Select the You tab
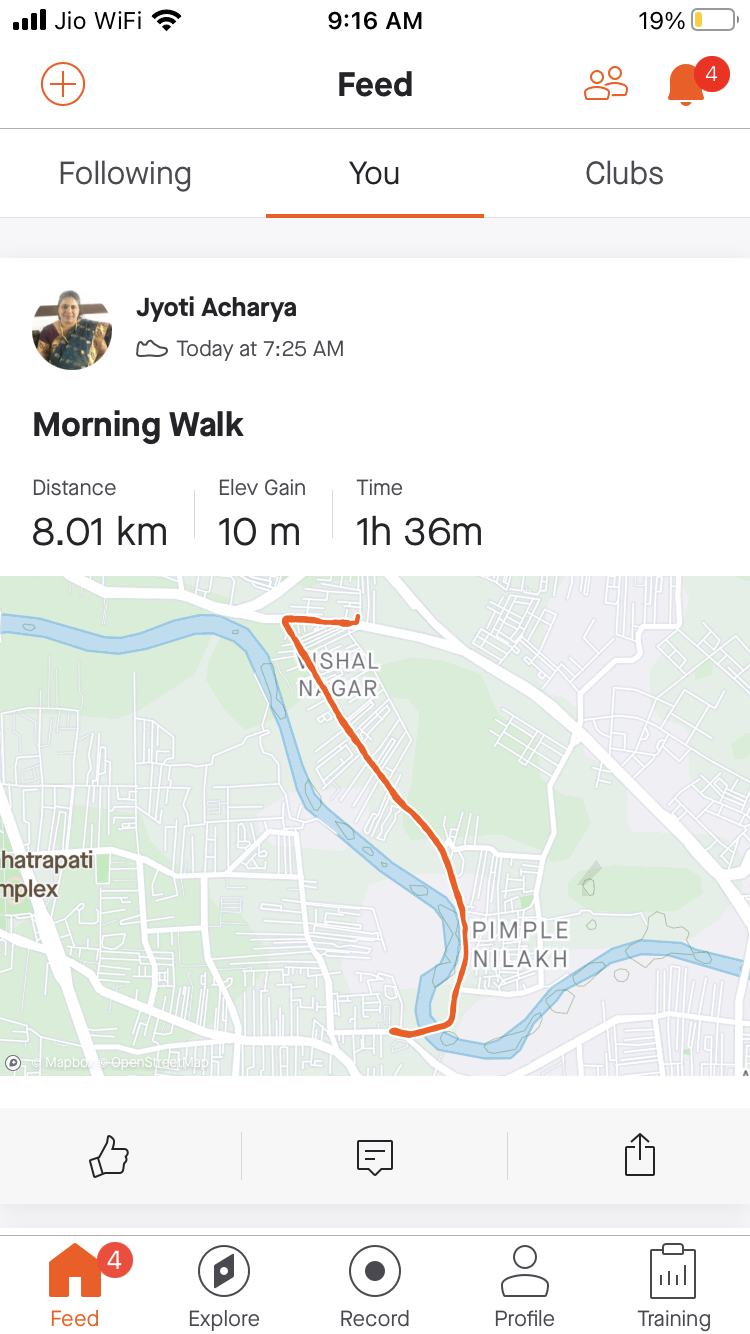The width and height of the screenshot is (750, 1334). [x=375, y=173]
